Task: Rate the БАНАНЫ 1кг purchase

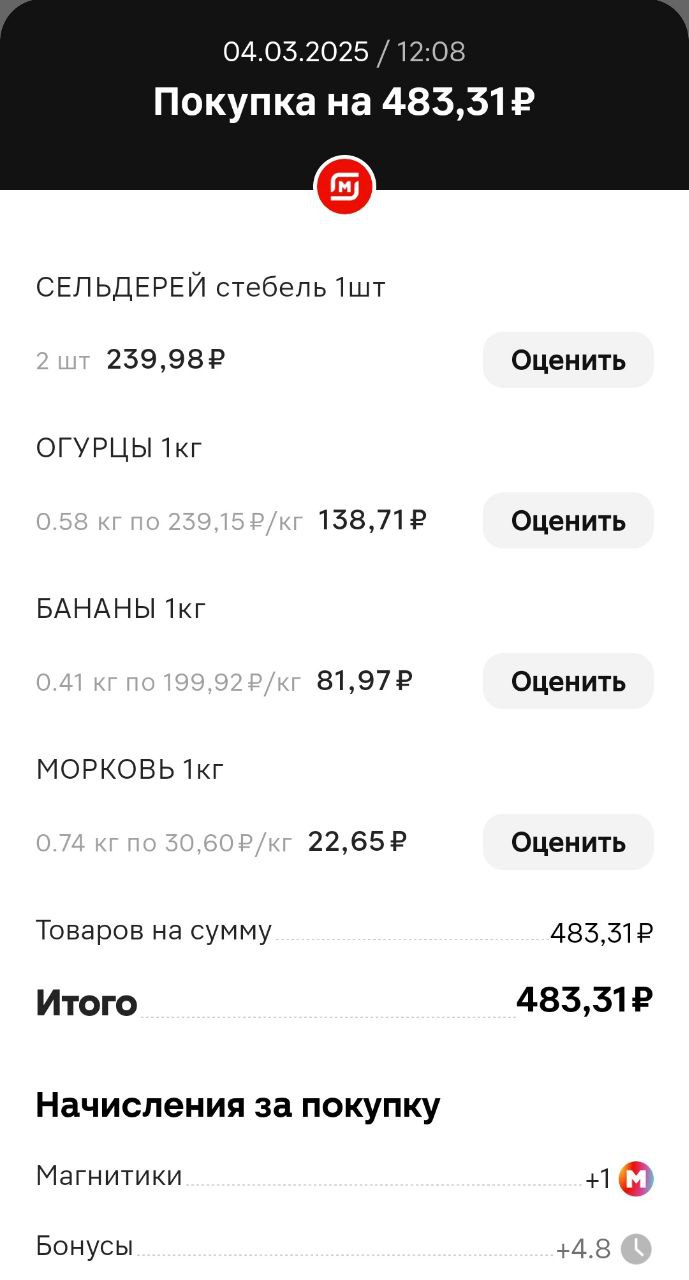Action: pos(568,681)
